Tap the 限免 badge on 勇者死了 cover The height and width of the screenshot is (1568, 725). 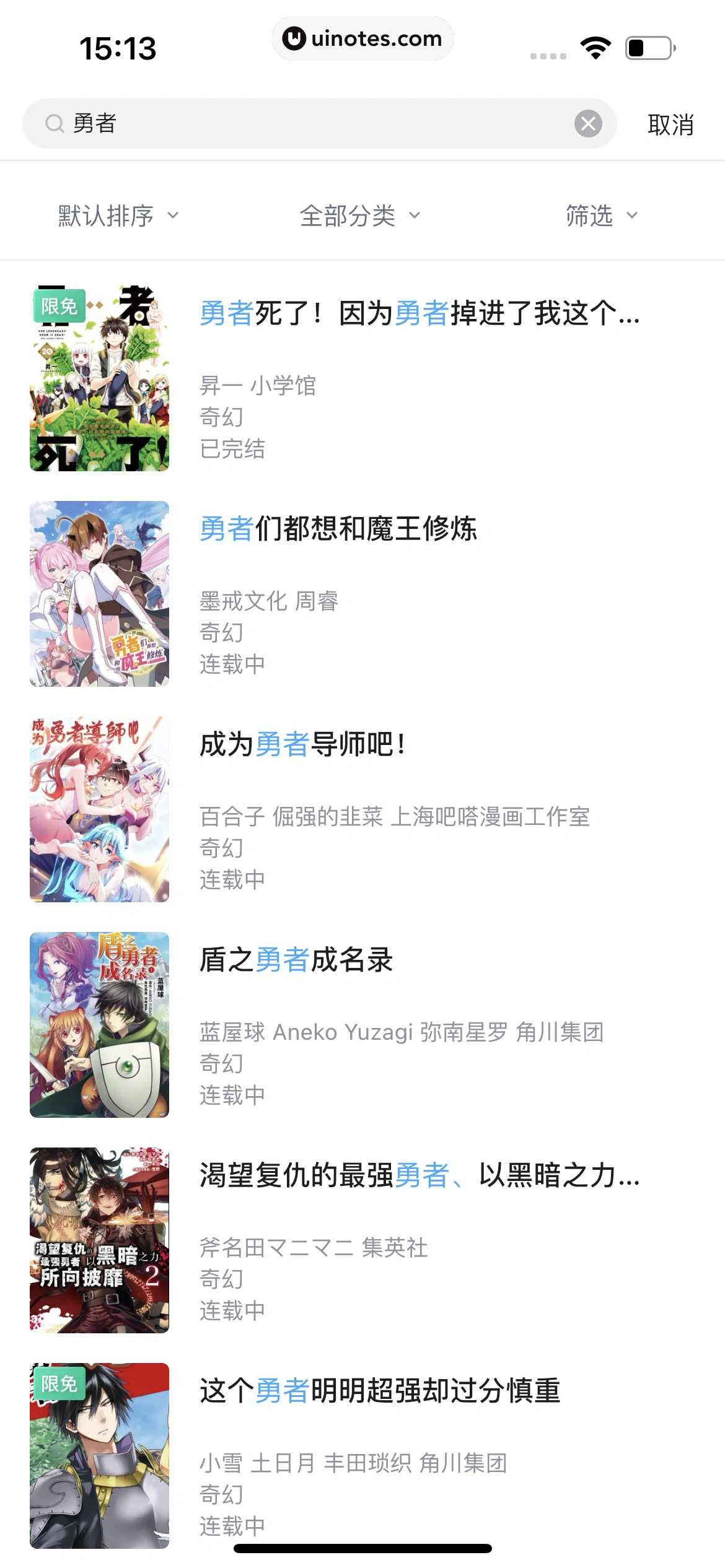[x=59, y=307]
